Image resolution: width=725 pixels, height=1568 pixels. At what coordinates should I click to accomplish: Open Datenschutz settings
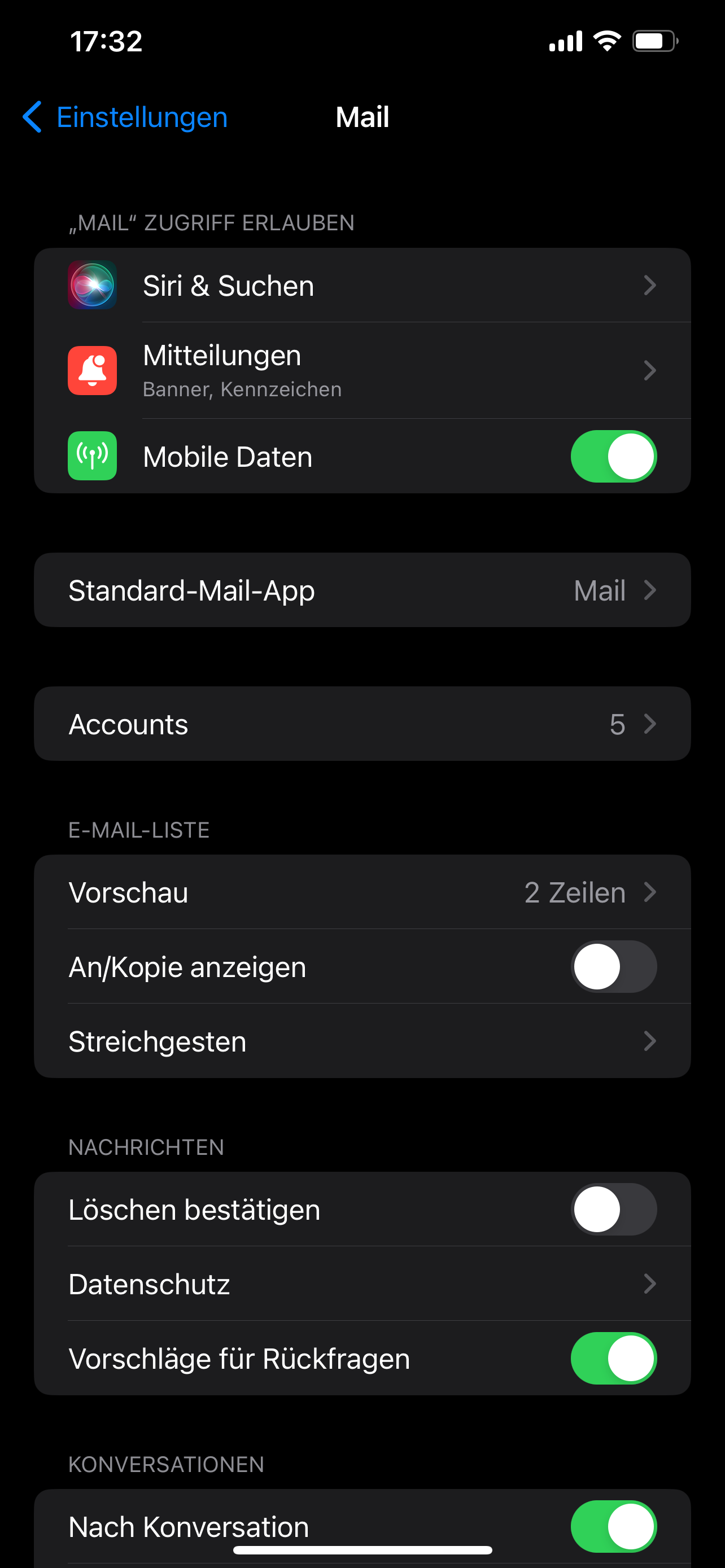click(x=362, y=1284)
